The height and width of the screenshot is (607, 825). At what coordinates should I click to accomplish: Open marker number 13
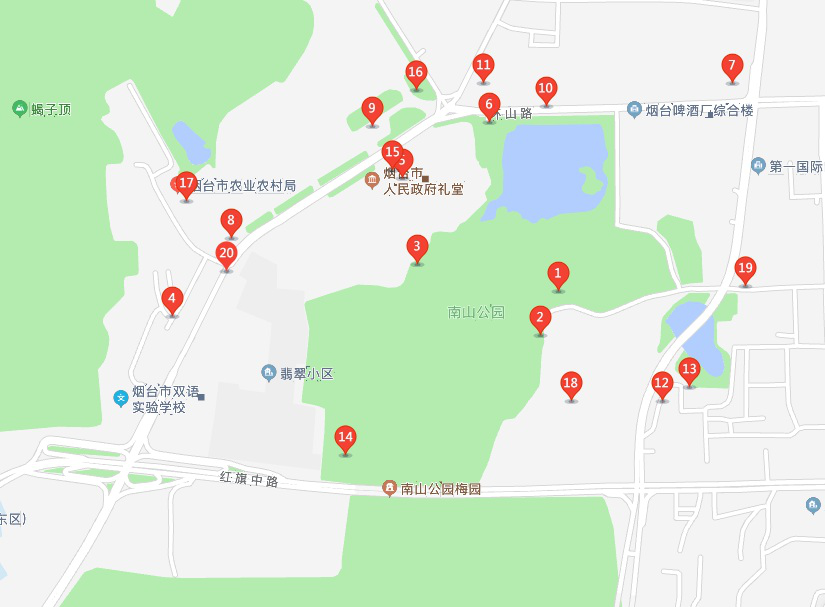click(x=689, y=369)
